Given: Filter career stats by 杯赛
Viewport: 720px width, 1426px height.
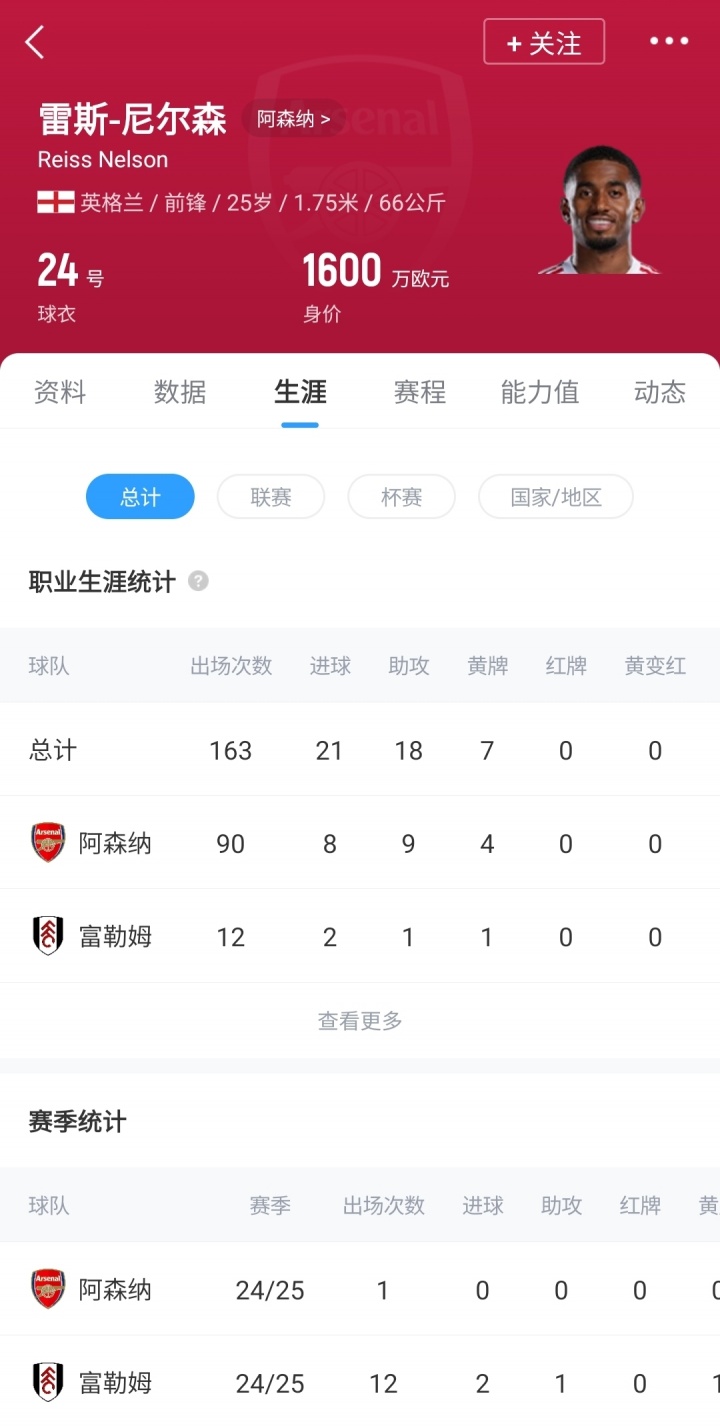Looking at the screenshot, I should [x=401, y=497].
